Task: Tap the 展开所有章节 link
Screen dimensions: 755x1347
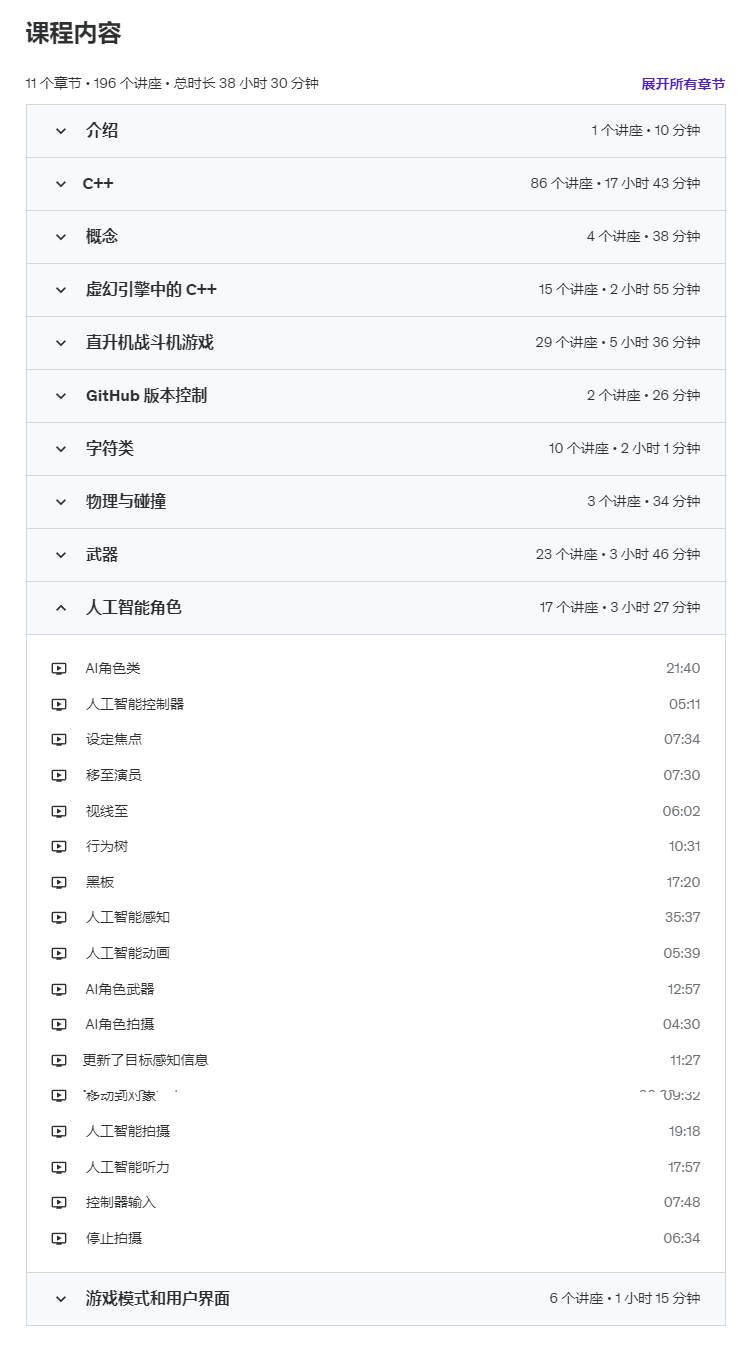Action: point(683,84)
